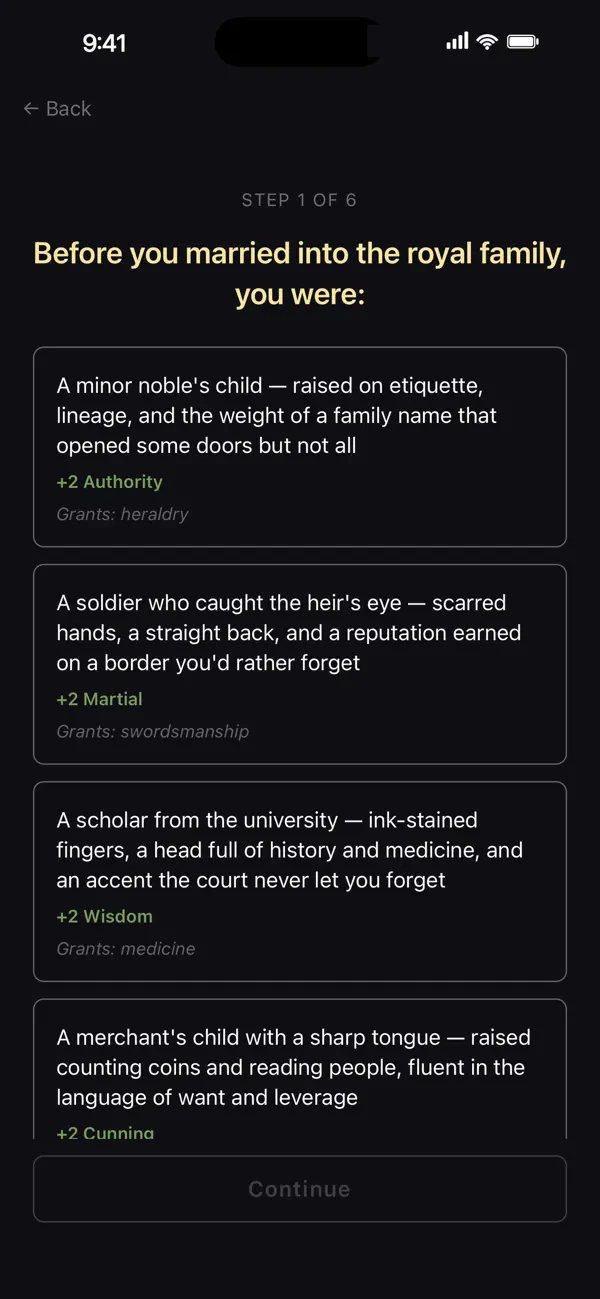Image resolution: width=600 pixels, height=1299 pixels.
Task: Tap the Continue button
Action: [x=300, y=1189]
